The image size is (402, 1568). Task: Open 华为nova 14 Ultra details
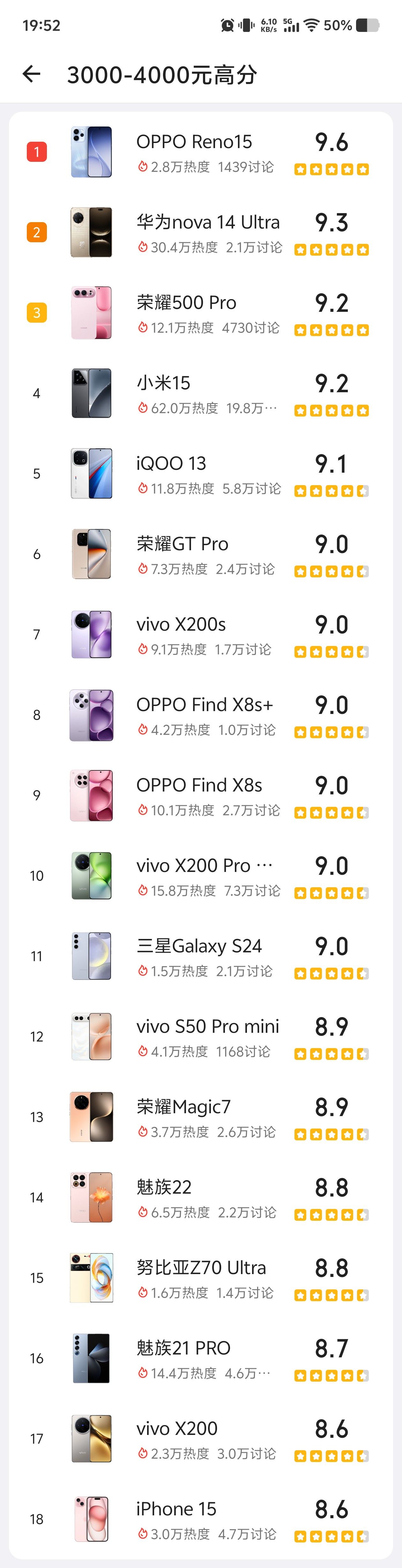201,233
